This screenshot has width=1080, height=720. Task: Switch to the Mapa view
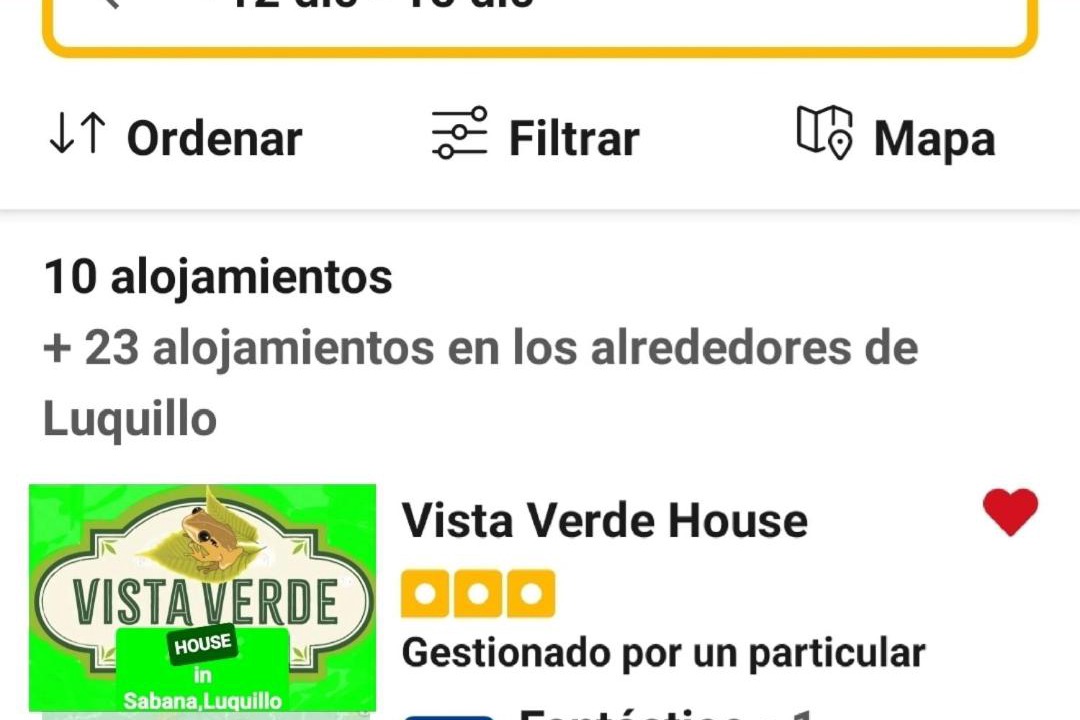(895, 137)
